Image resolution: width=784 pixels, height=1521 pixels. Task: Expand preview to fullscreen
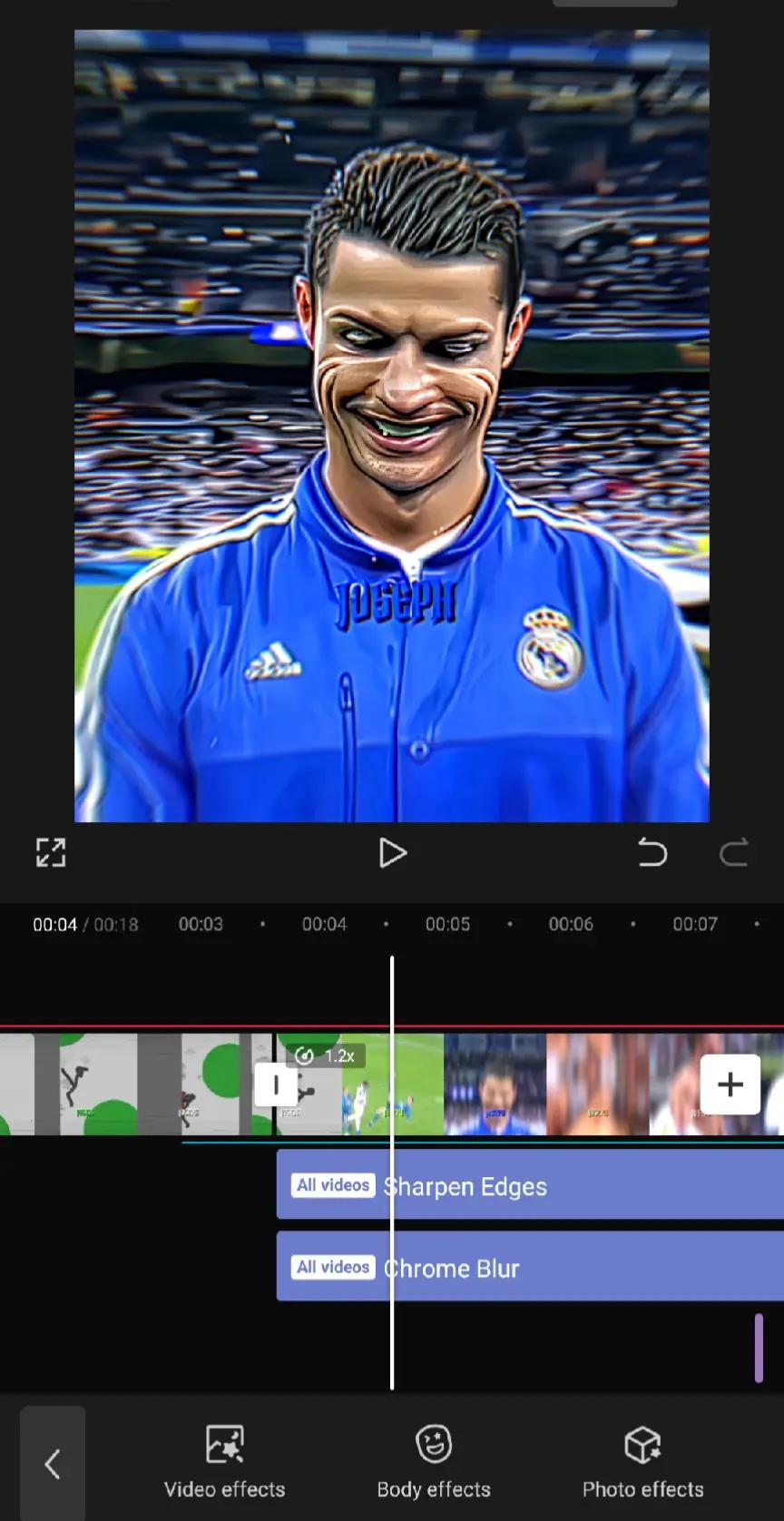(x=51, y=852)
